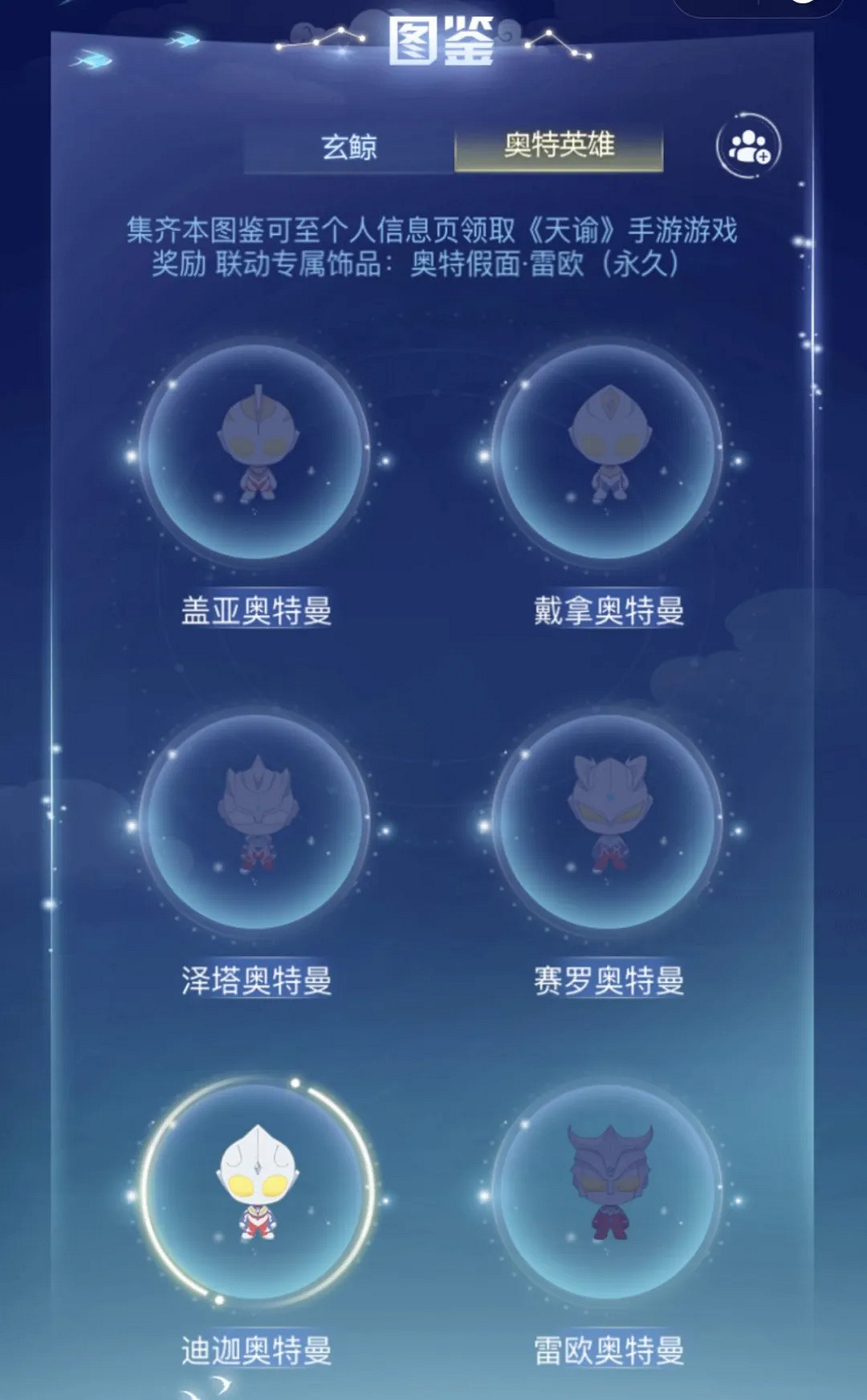Open the invite friends icon
Screen dimensions: 867x1400
(x=748, y=147)
